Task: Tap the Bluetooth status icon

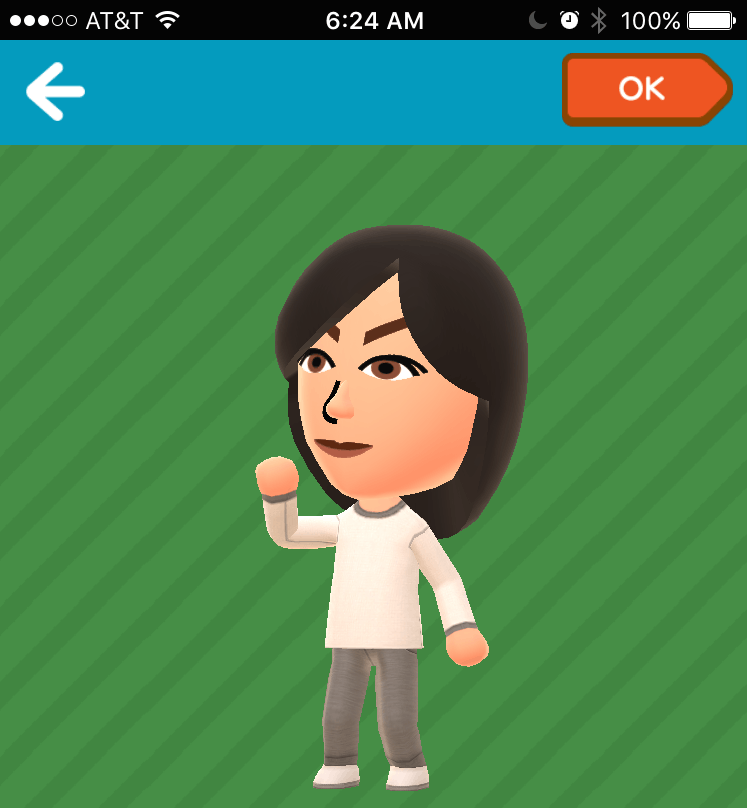Action: point(597,19)
